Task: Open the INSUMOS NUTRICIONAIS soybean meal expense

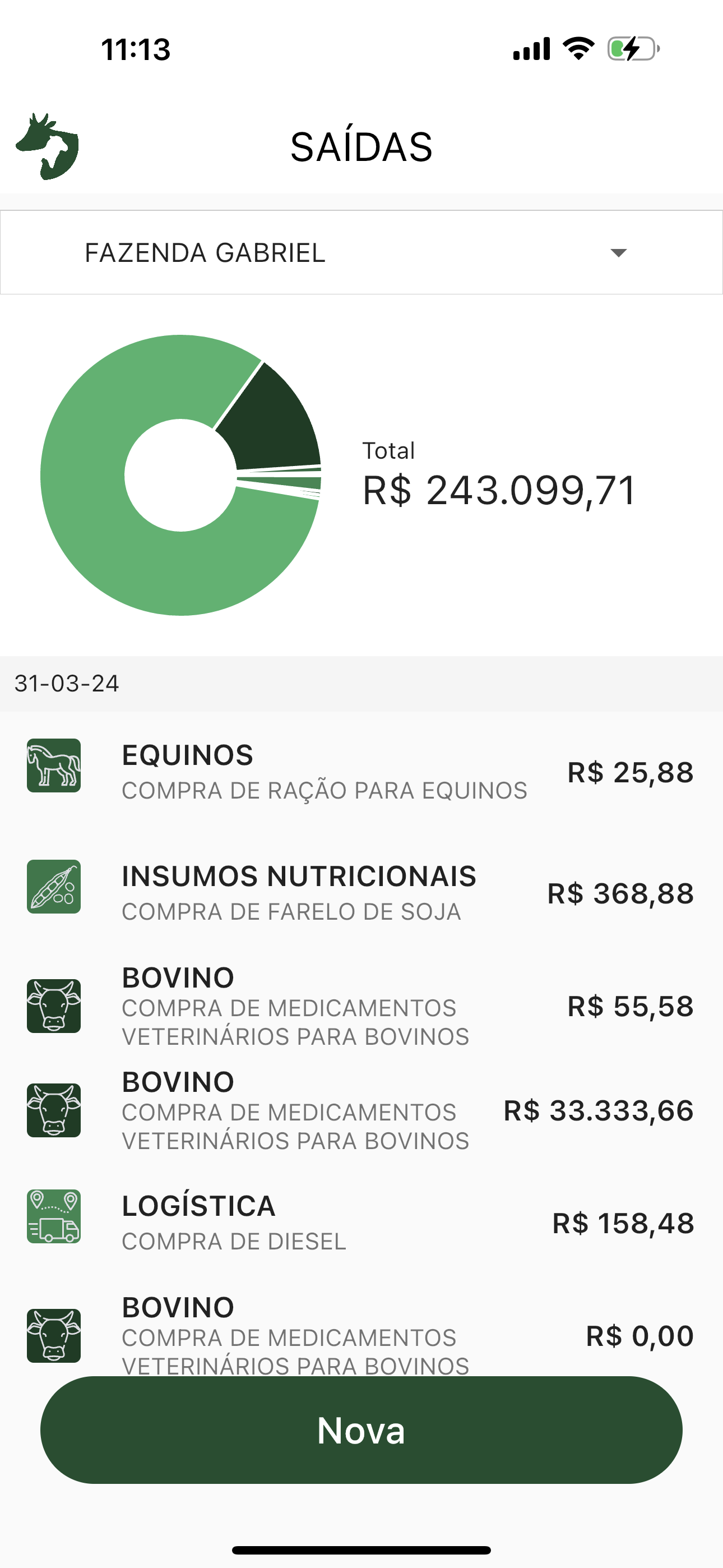Action: coord(360,892)
